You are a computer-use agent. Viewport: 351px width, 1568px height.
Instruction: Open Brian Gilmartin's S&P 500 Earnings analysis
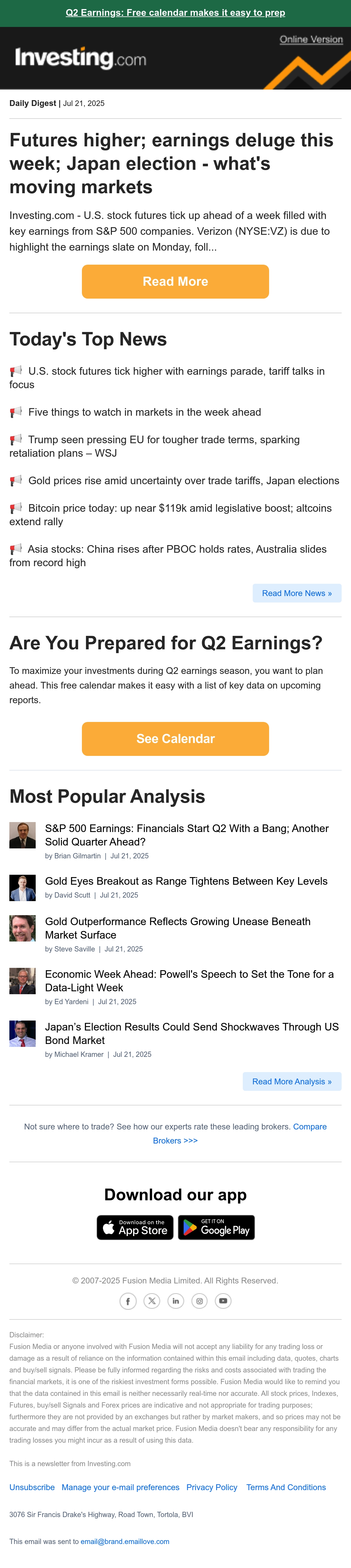187,835
